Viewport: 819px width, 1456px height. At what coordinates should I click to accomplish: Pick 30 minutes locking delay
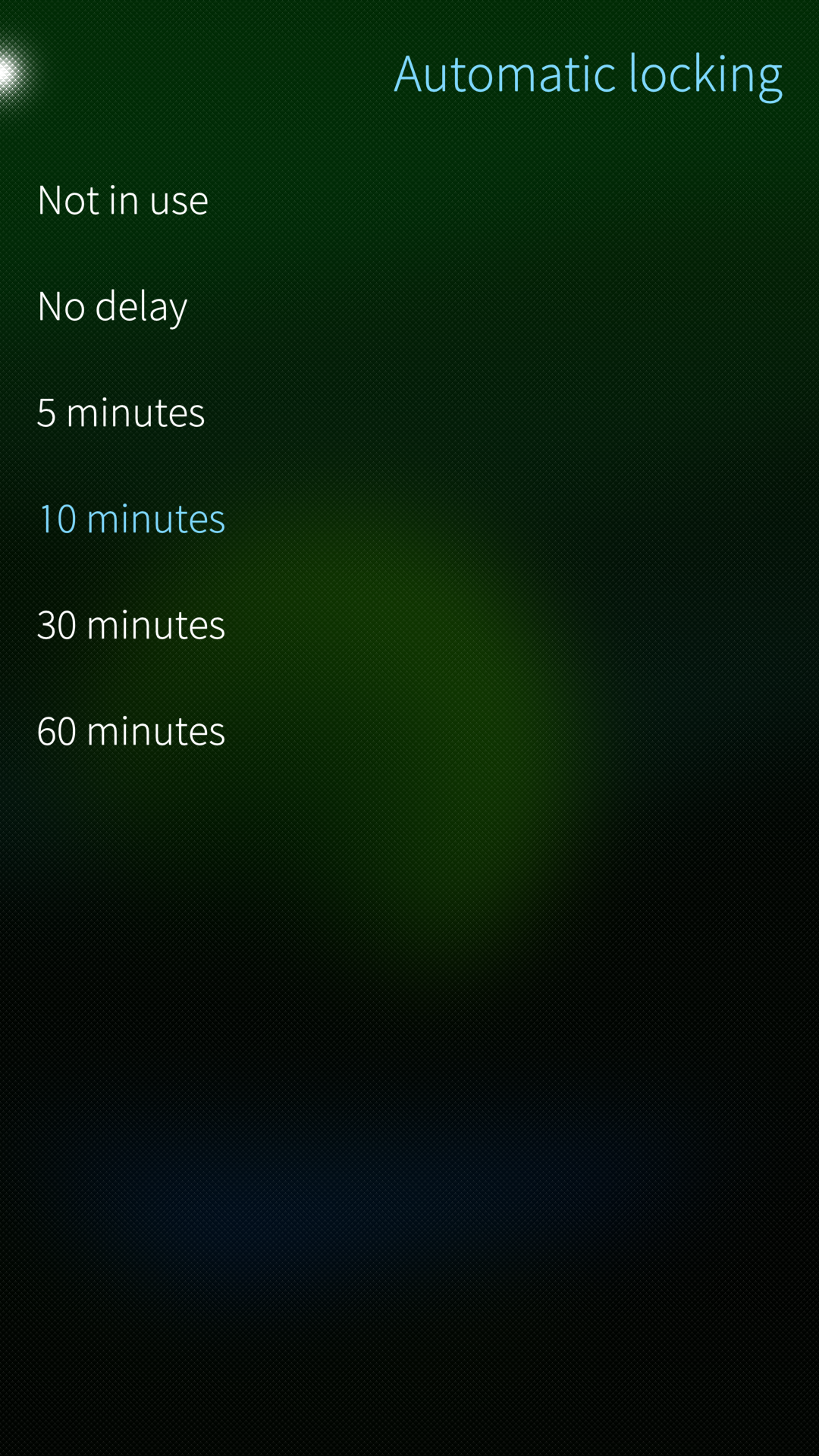pos(131,626)
